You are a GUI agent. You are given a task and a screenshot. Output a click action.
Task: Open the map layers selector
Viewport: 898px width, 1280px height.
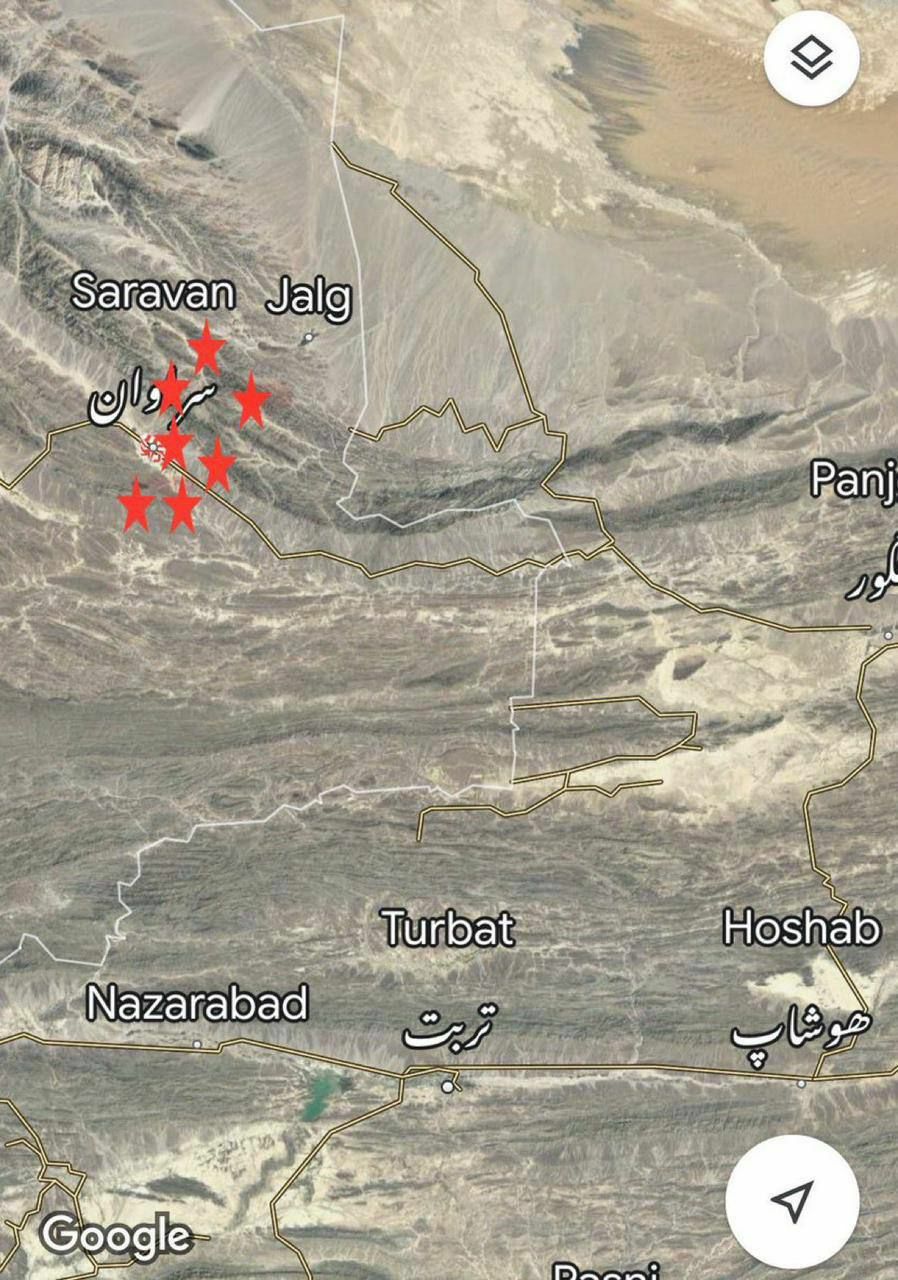(x=811, y=59)
